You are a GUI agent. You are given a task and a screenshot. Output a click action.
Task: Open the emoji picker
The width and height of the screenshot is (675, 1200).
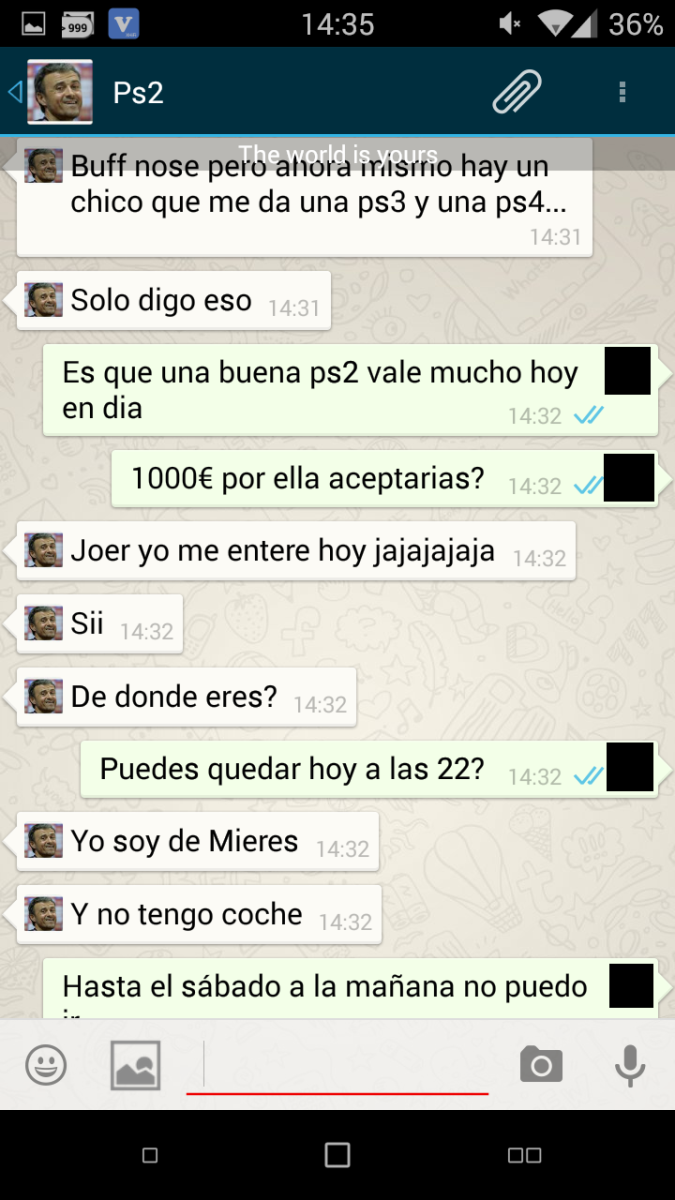pos(46,1065)
